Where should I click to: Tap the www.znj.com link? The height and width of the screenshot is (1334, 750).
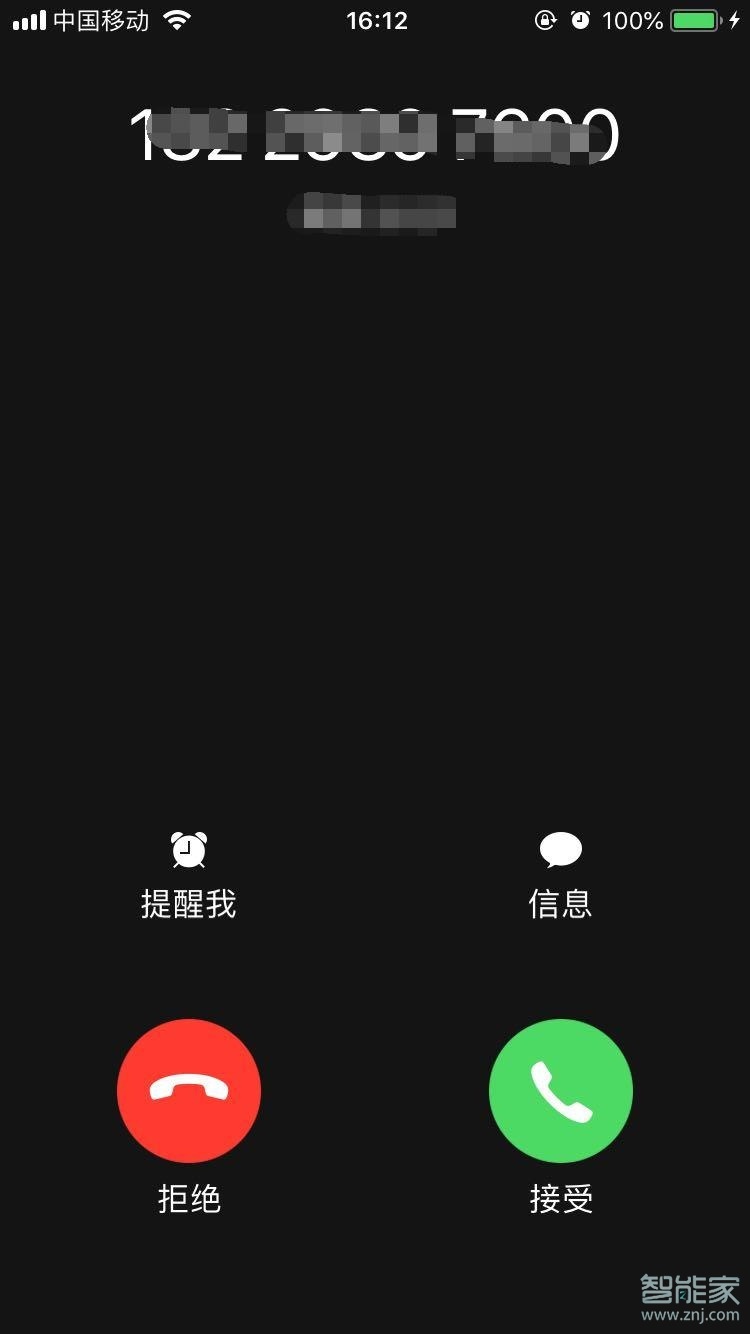point(690,1313)
